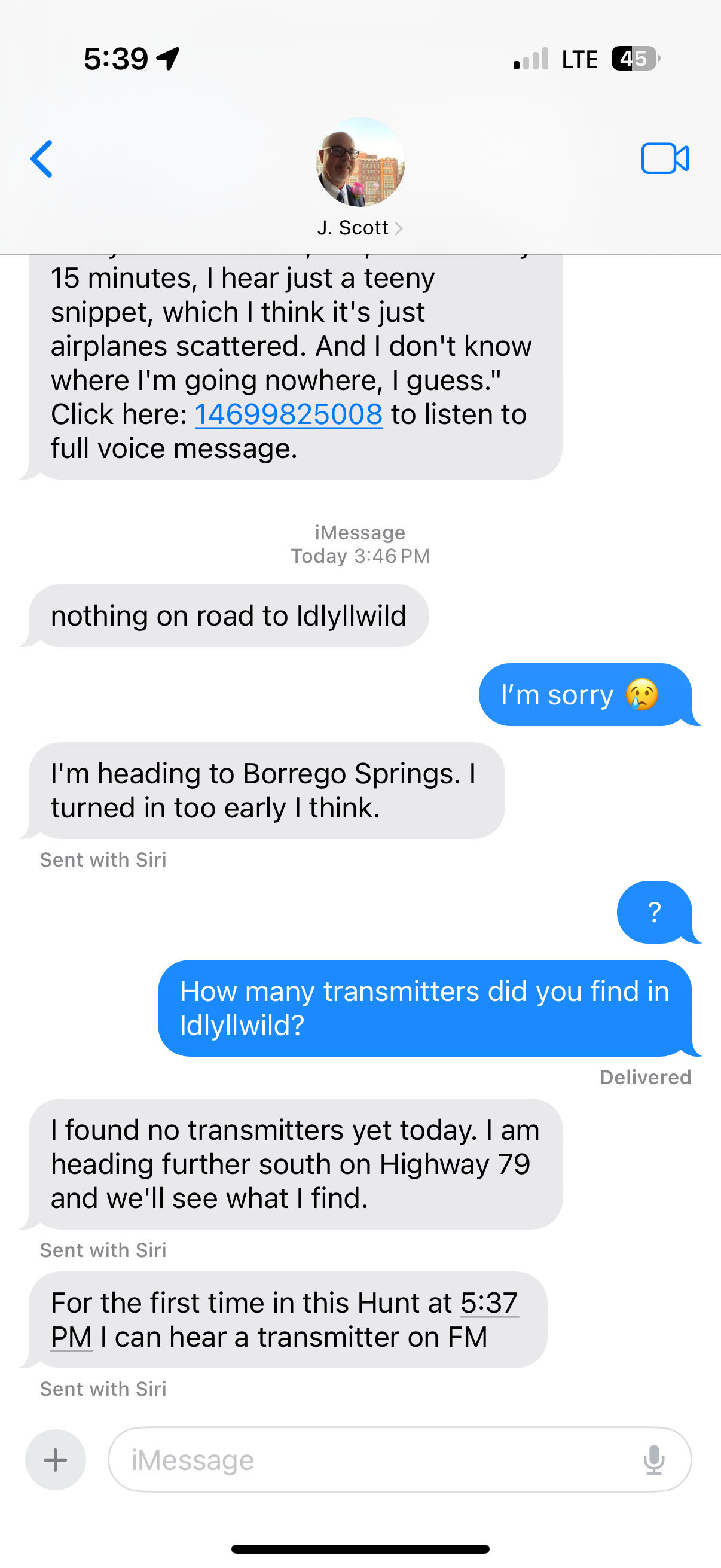Tap the underlined 5:37 PM time link
This screenshot has width=721, height=1568.
pyautogui.click(x=488, y=1303)
